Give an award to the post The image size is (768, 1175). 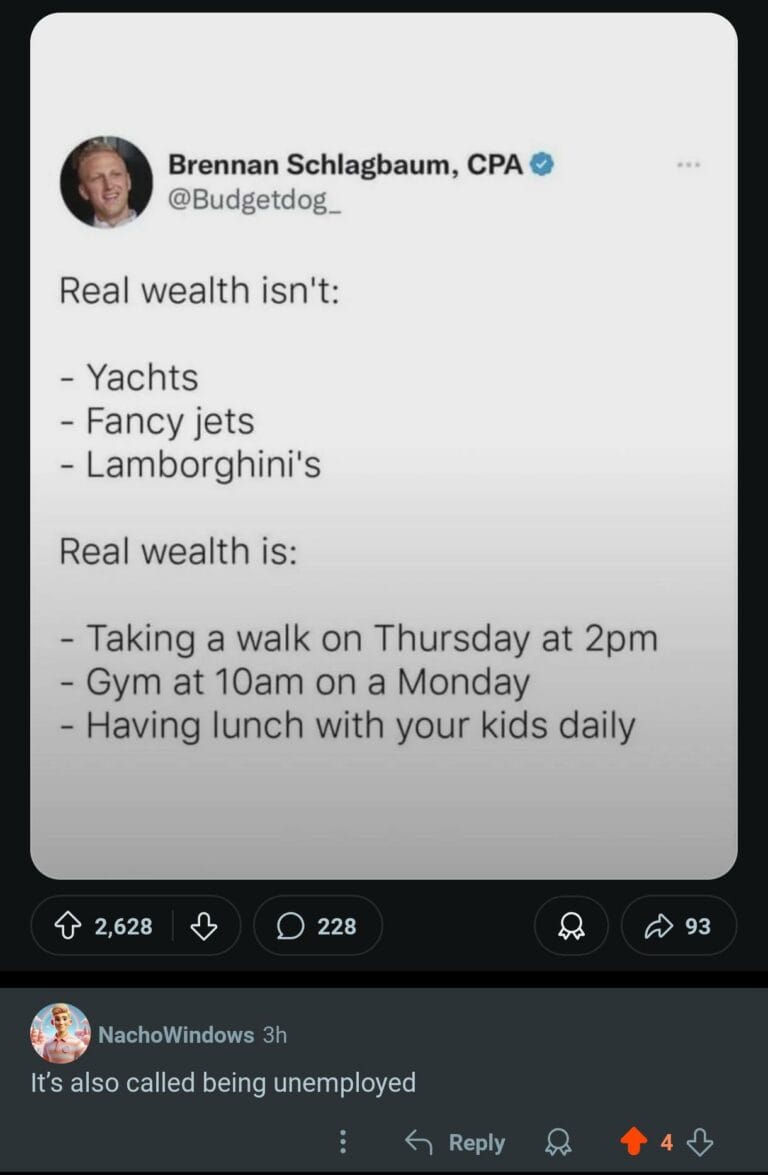coord(571,926)
